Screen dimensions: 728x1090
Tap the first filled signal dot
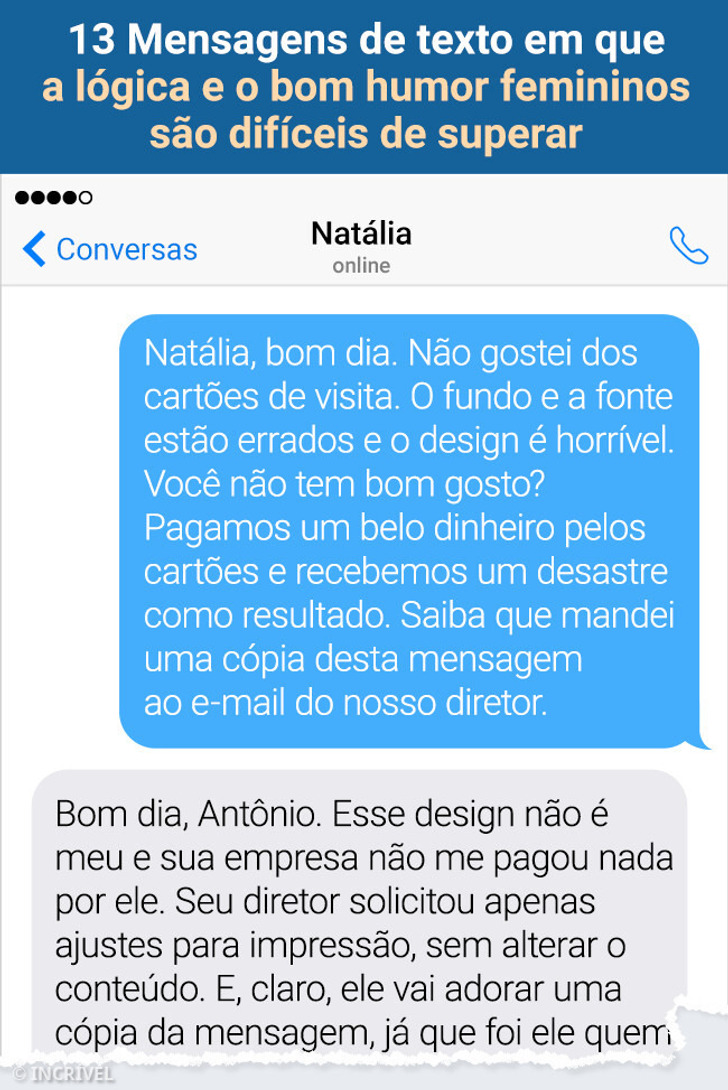click(20, 198)
